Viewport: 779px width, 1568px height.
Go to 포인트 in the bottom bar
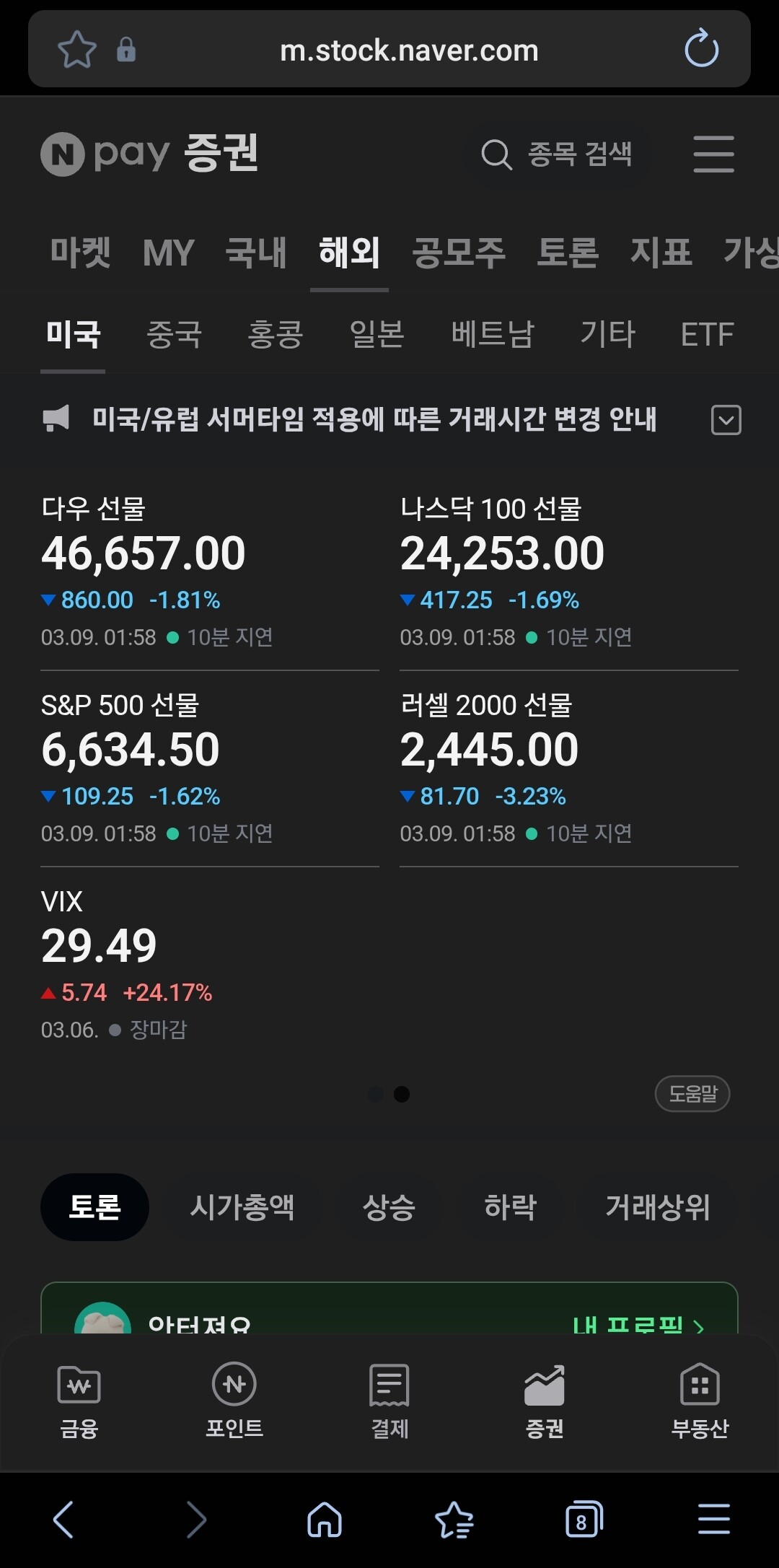234,1401
